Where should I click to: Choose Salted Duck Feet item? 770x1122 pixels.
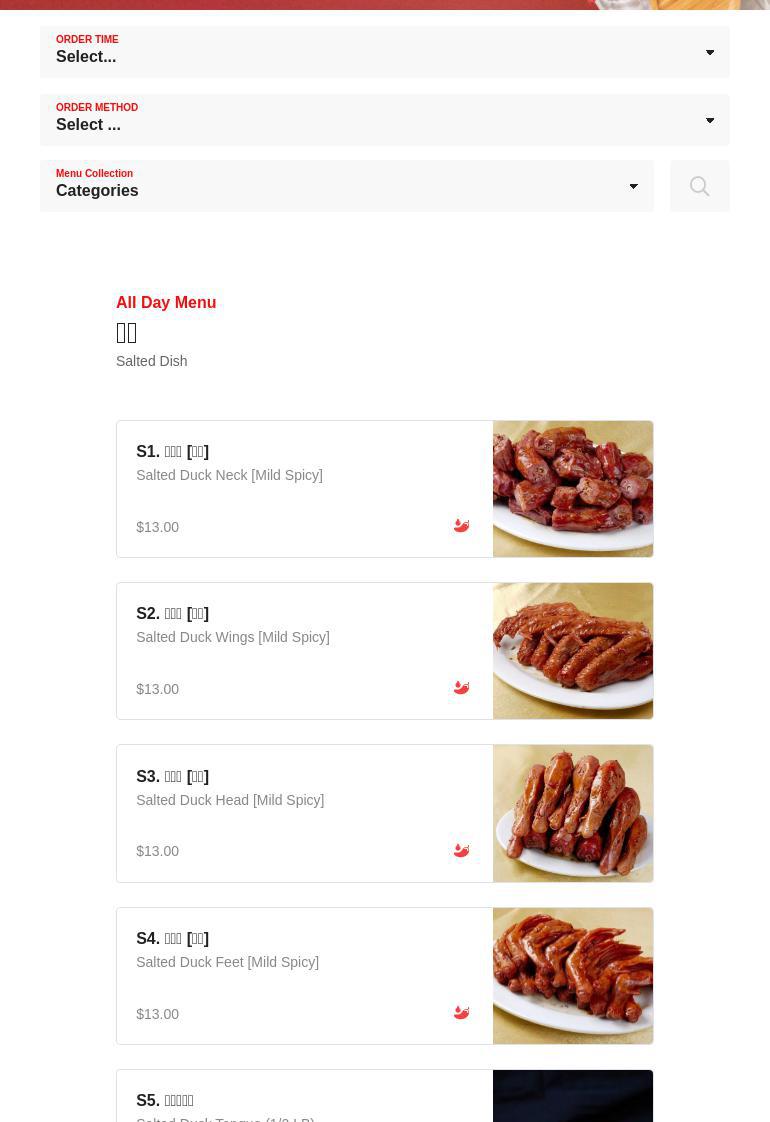coord(305,976)
